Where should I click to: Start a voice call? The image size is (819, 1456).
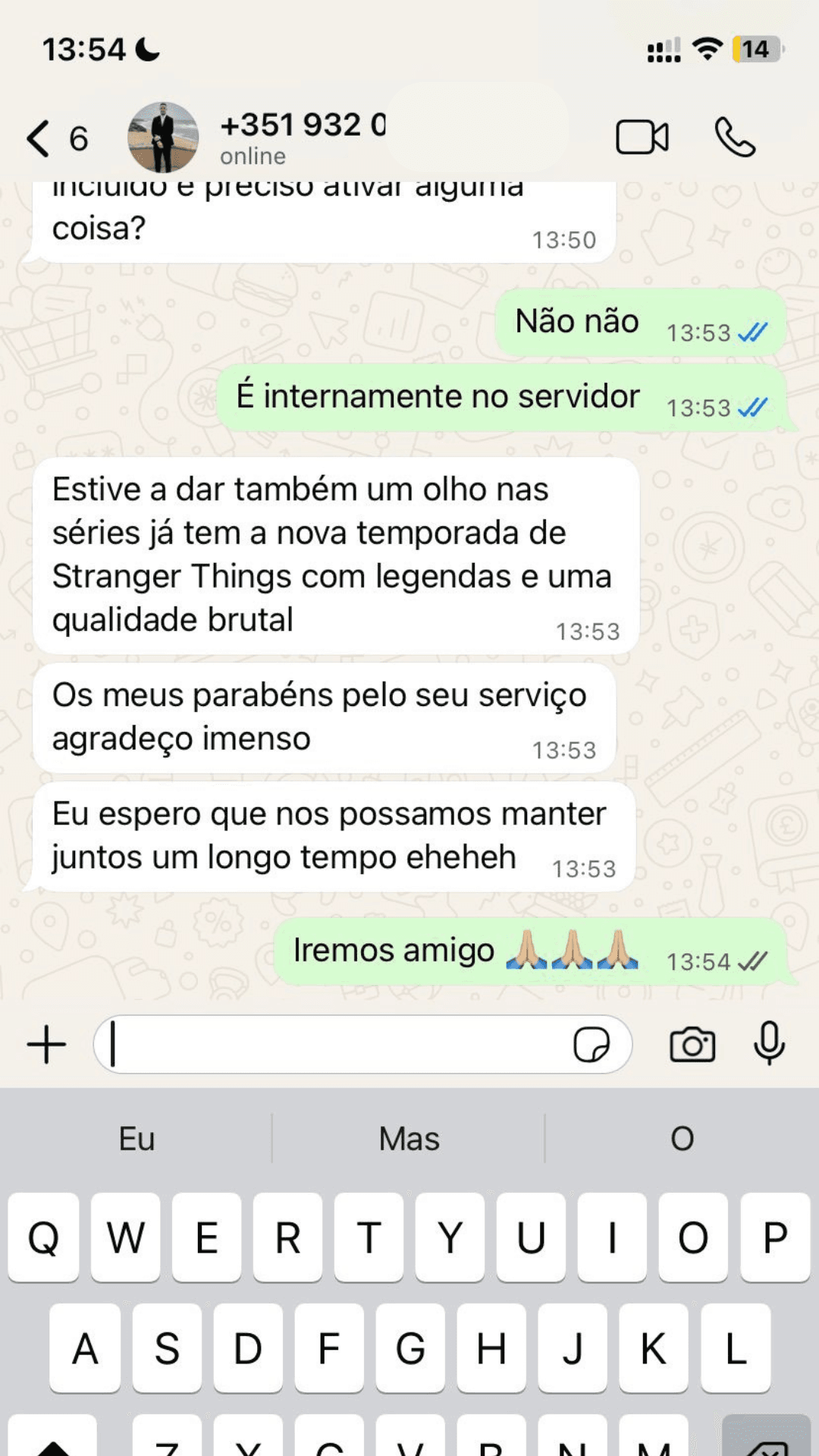coord(735,137)
